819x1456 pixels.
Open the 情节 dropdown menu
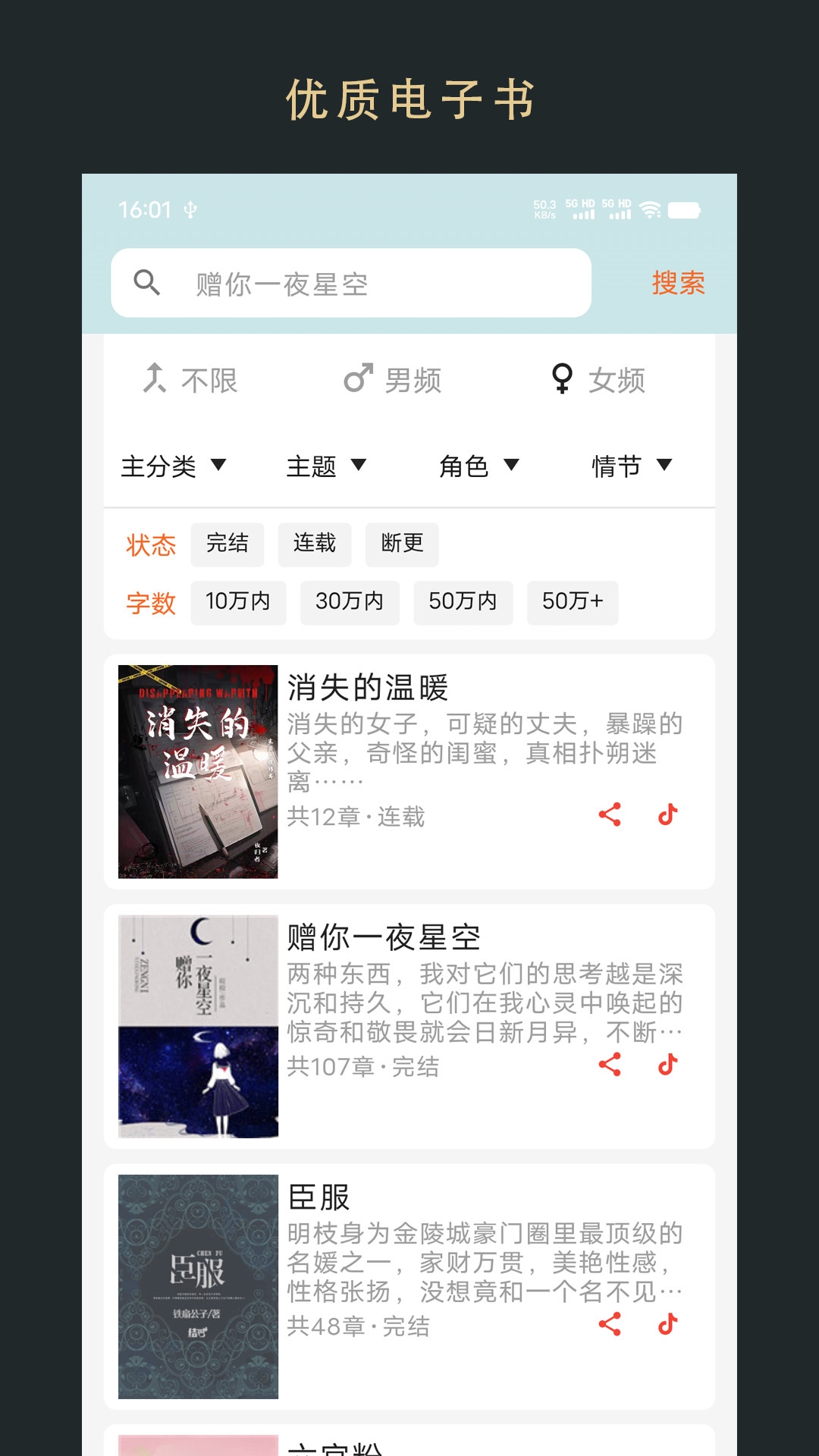tap(634, 467)
